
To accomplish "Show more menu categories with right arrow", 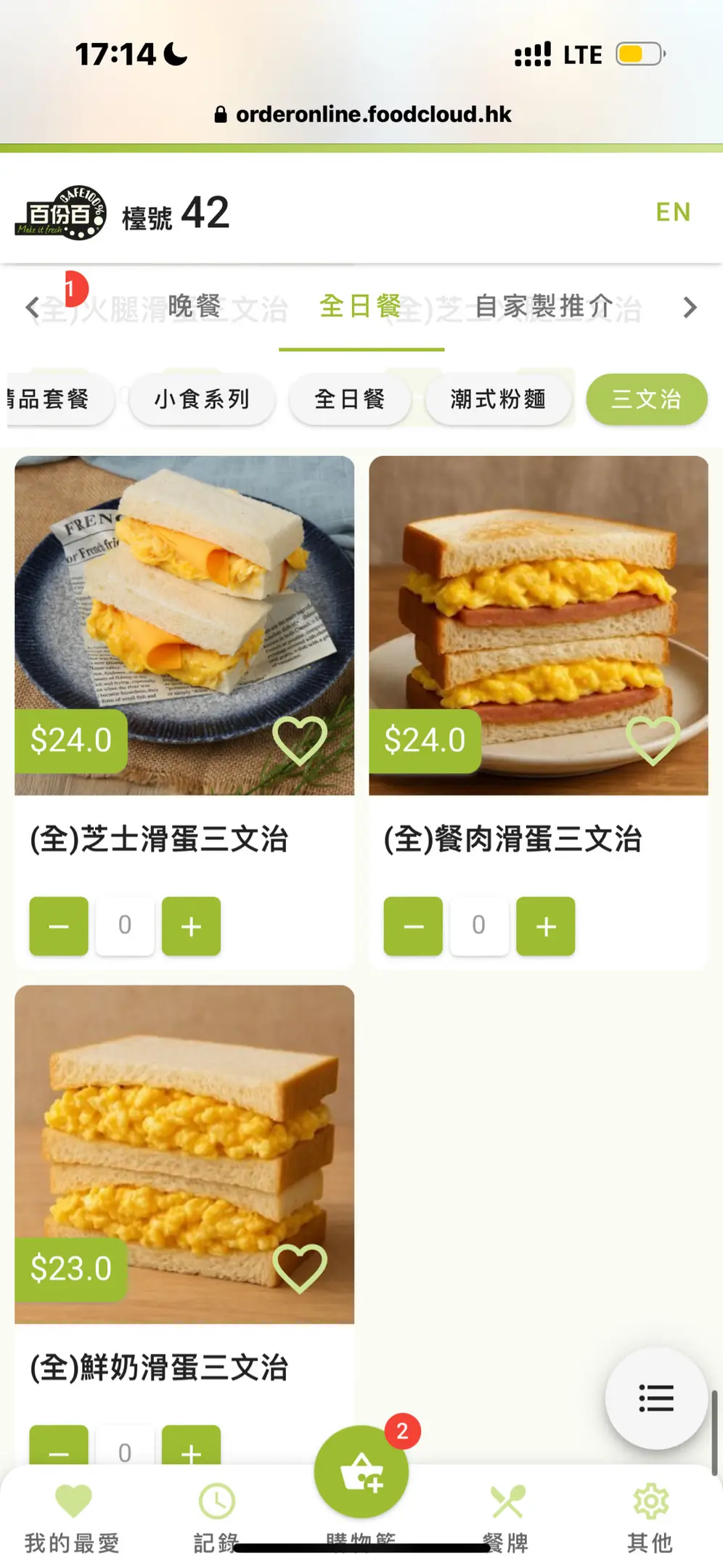I will 690,307.
